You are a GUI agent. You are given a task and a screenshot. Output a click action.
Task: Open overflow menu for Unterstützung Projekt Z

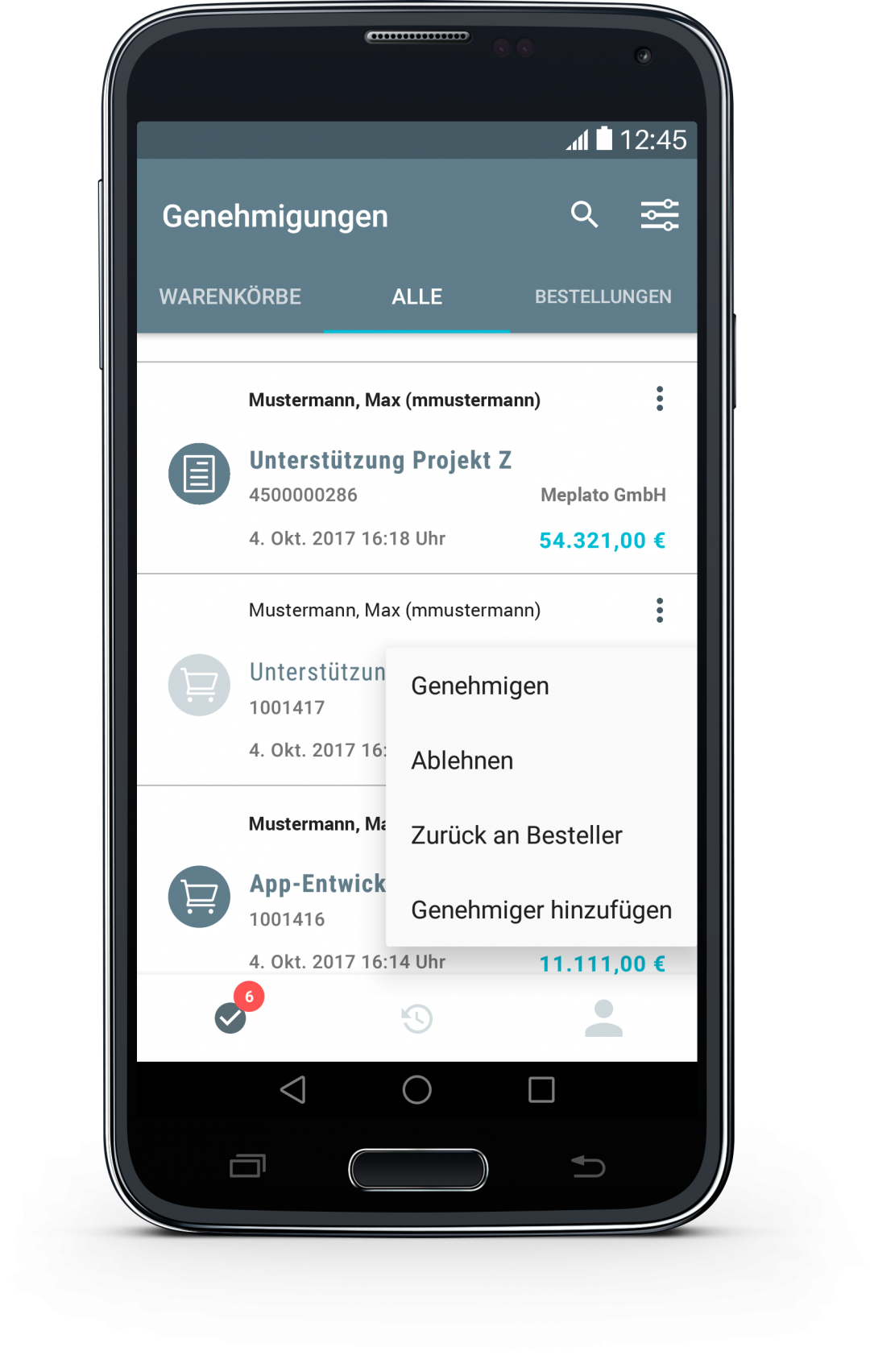click(660, 398)
